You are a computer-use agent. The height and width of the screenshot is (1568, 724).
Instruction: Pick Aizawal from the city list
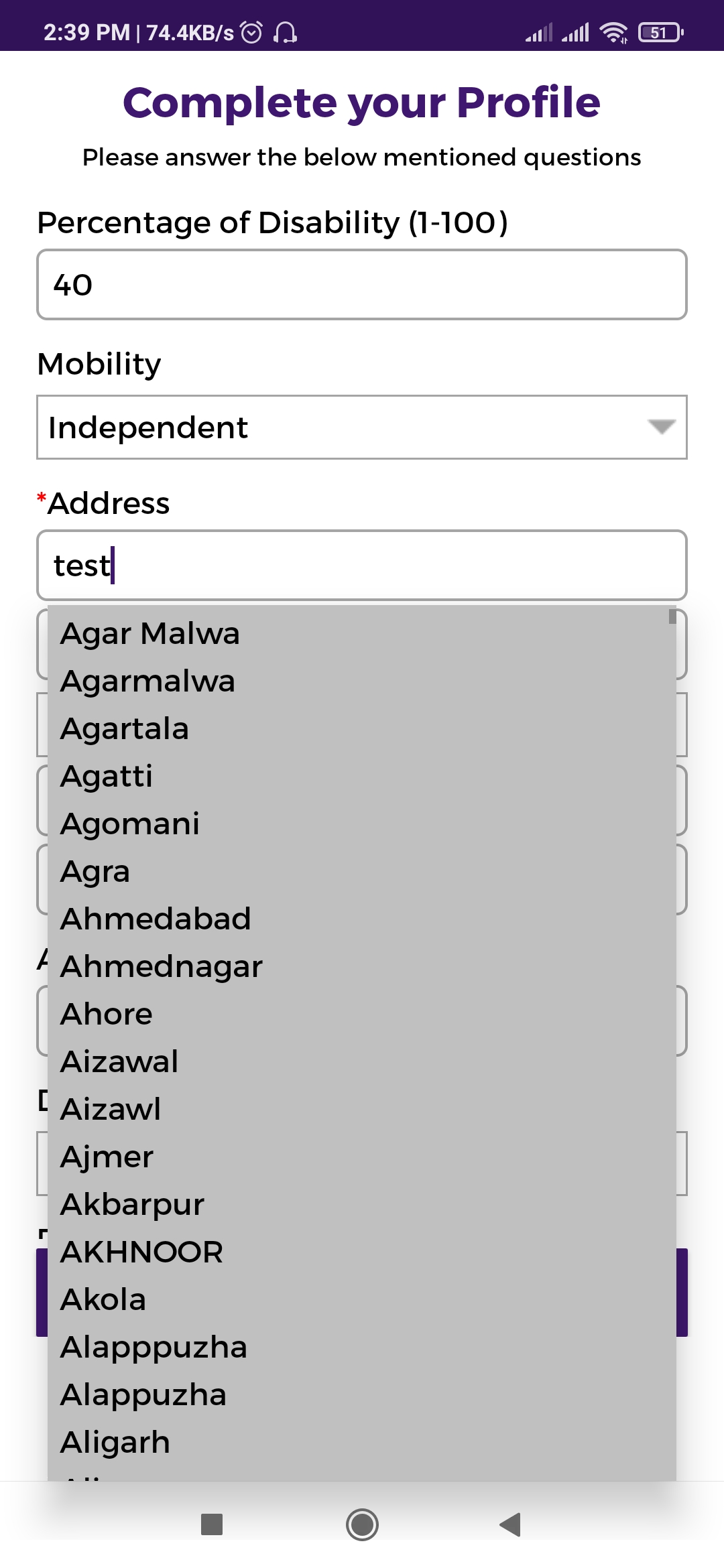click(x=362, y=1061)
